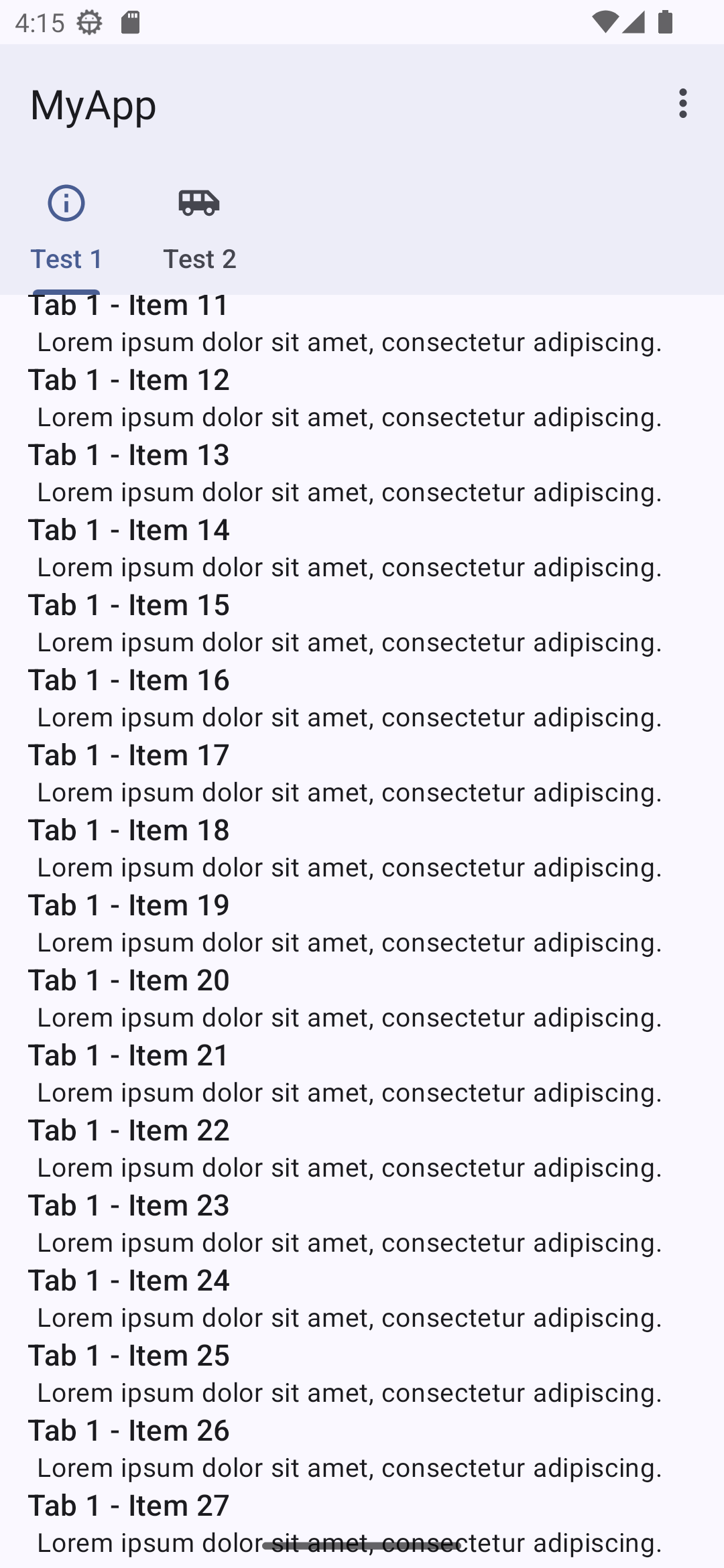Select the Test 1 tab

[x=66, y=228]
